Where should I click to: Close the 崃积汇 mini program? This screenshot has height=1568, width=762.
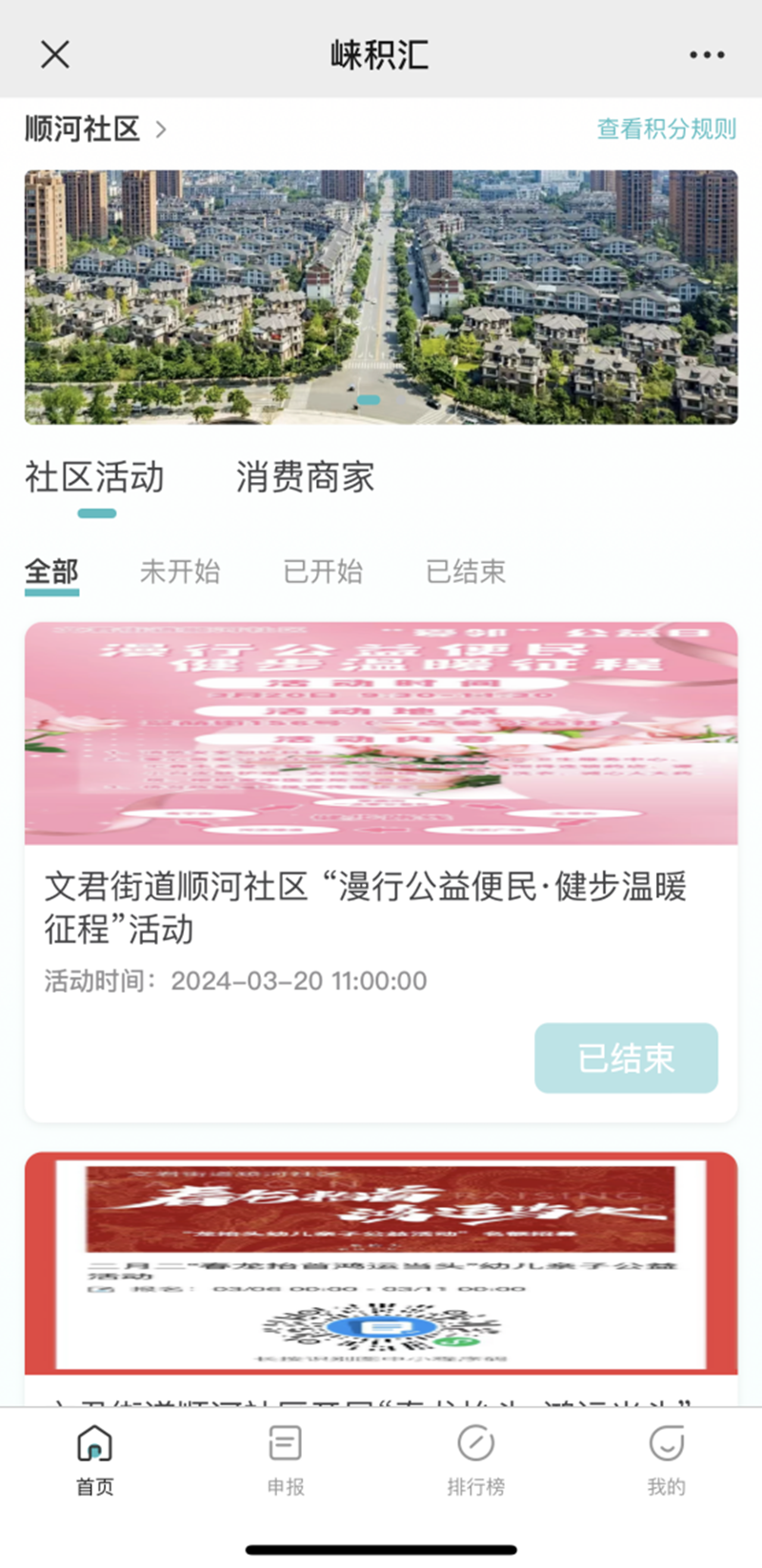pos(55,54)
